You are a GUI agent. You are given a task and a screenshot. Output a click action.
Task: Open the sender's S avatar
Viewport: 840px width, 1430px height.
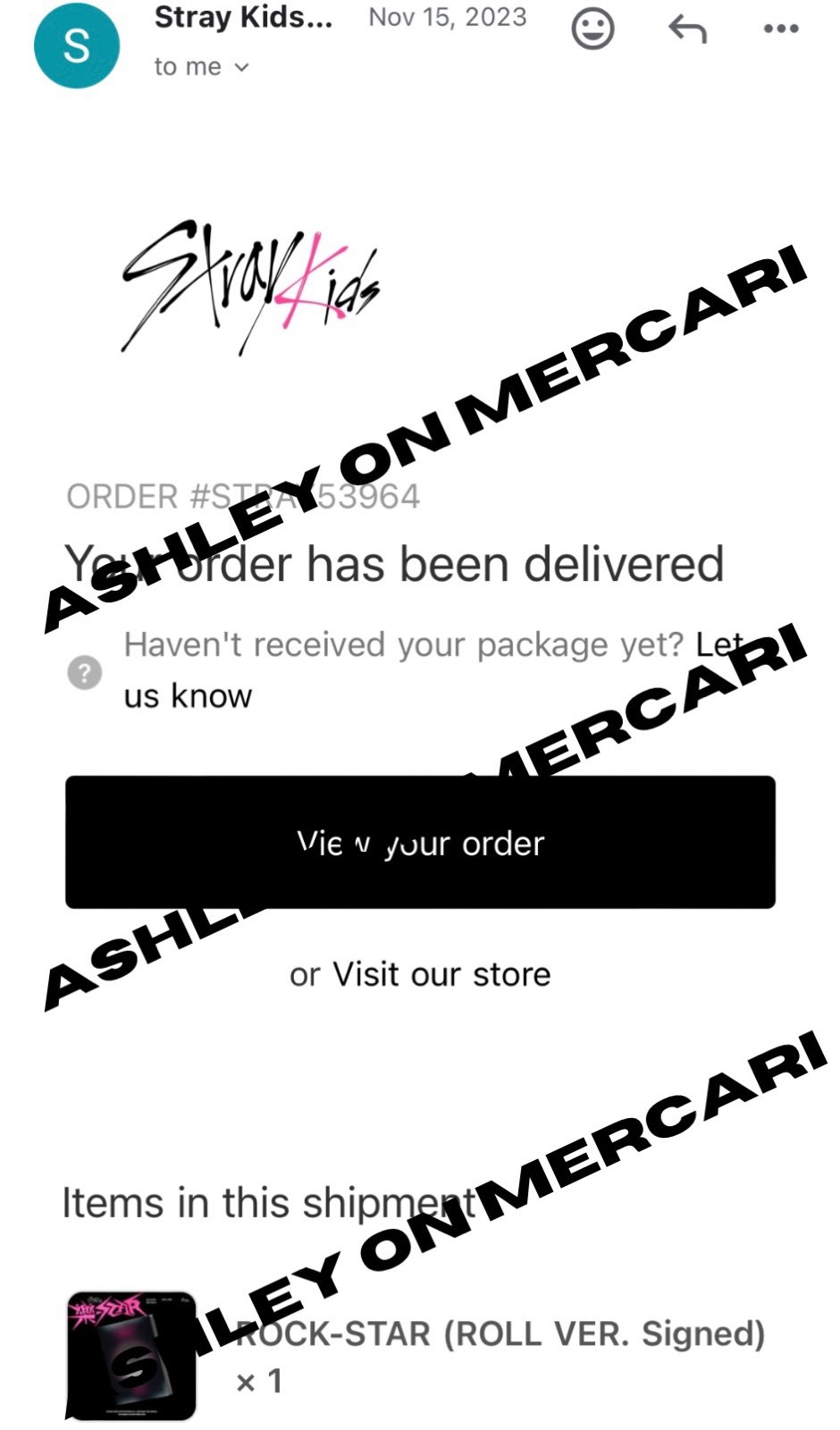77,45
